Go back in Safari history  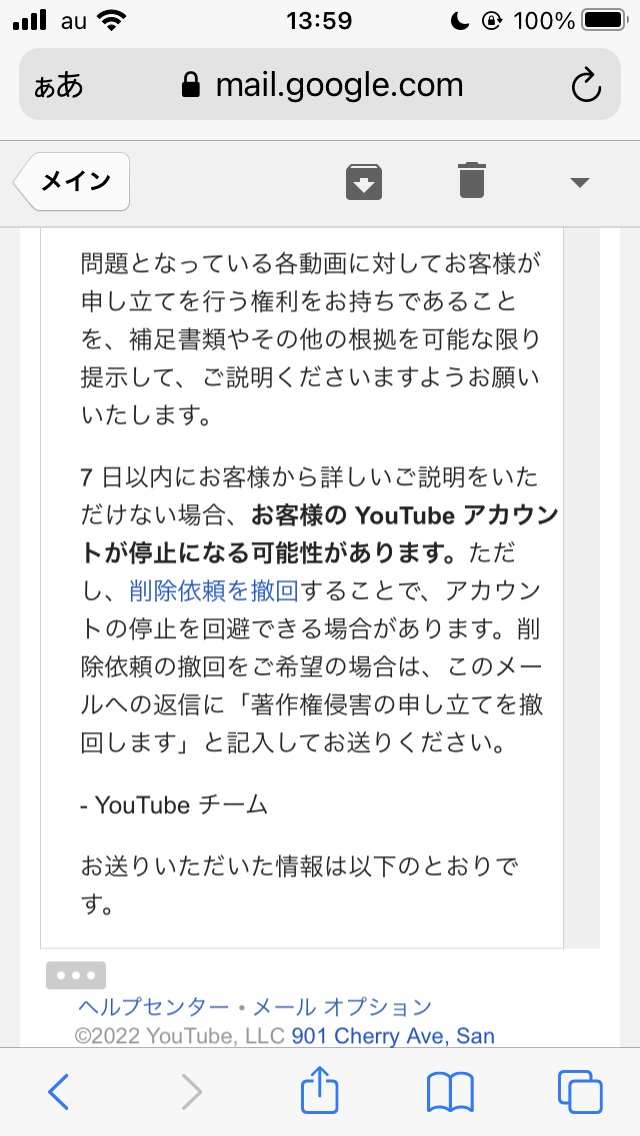[59, 1090]
